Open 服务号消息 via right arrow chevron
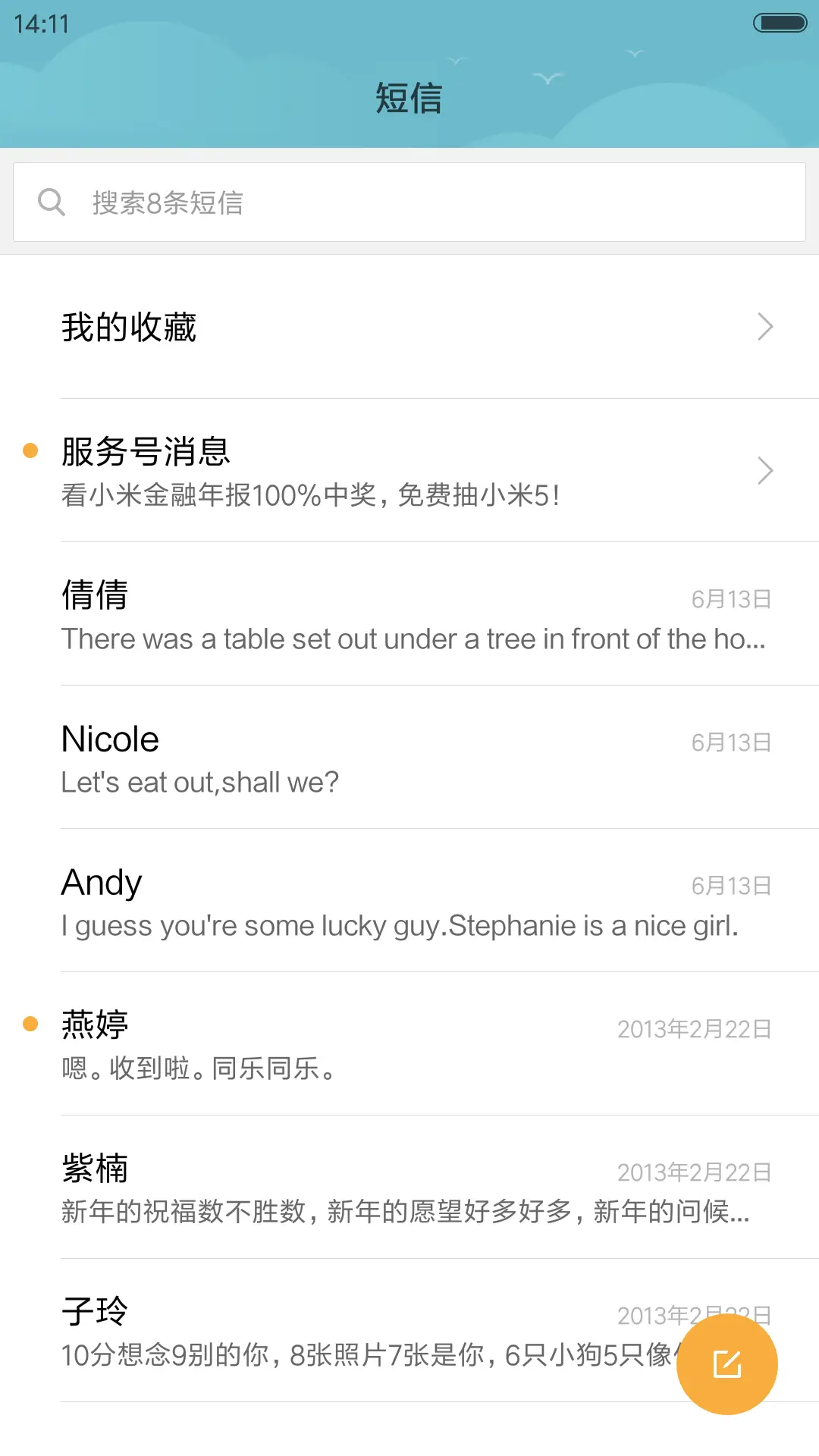Image resolution: width=819 pixels, height=1456 pixels. click(x=764, y=471)
